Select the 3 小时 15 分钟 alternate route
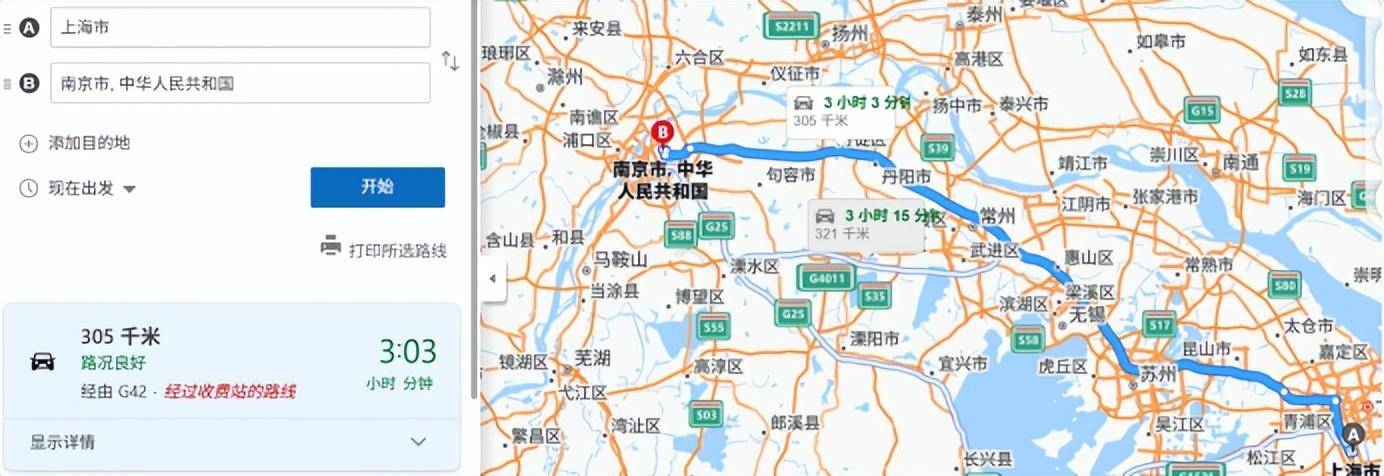This screenshot has height=476, width=1384. [866, 224]
